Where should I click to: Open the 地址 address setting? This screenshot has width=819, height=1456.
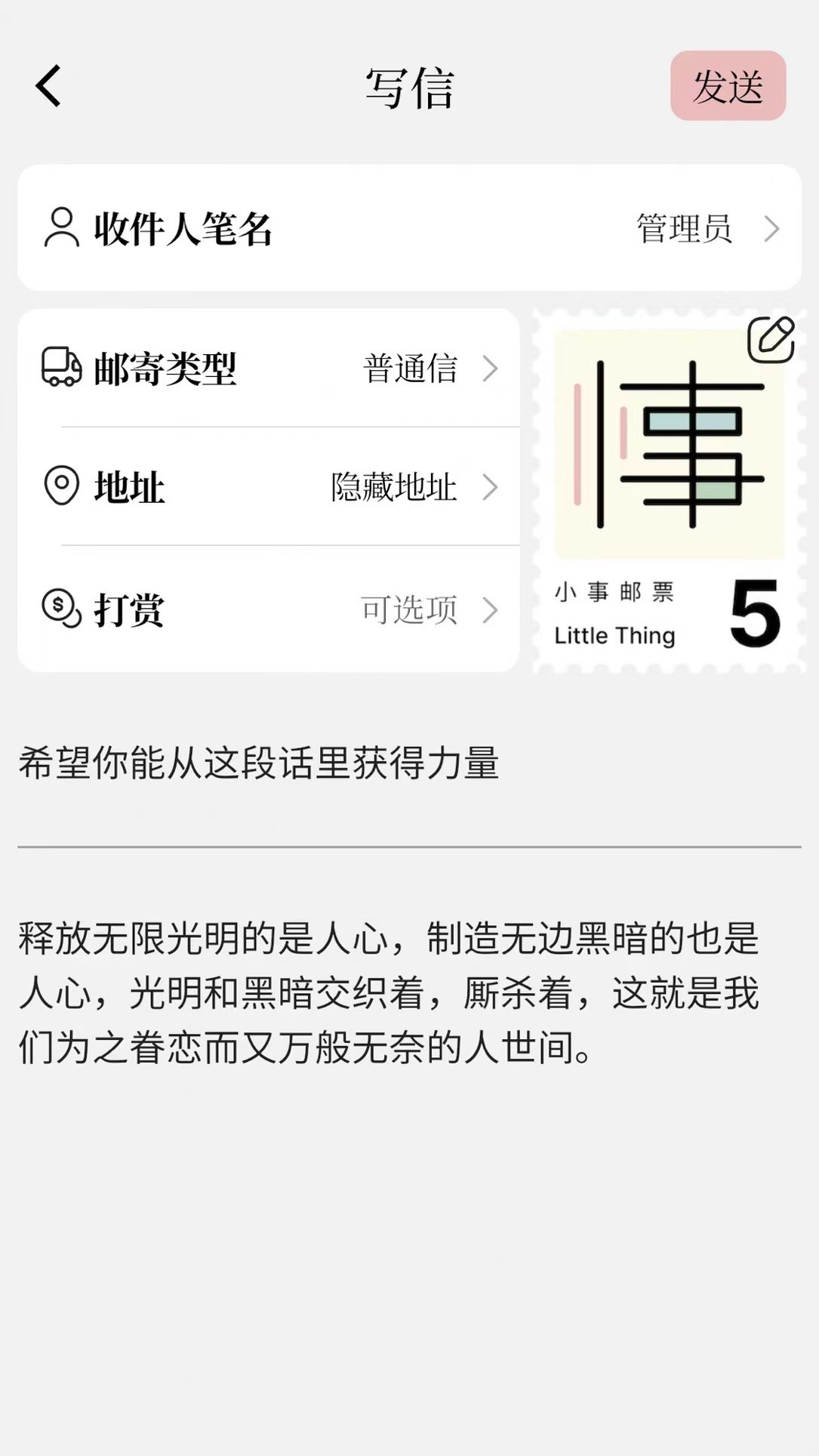coord(269,487)
